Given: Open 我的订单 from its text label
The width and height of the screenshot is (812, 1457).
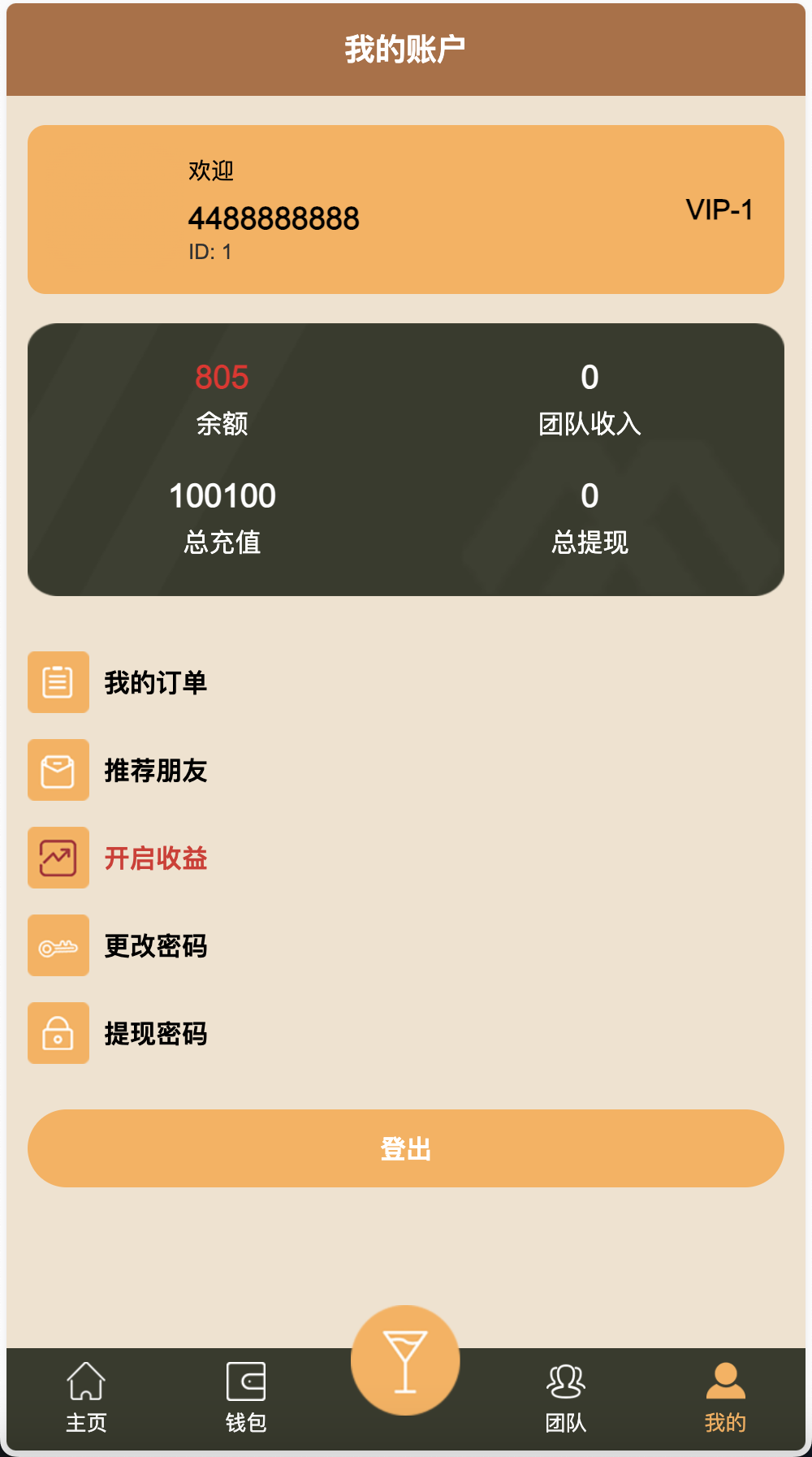Looking at the screenshot, I should [x=155, y=682].
